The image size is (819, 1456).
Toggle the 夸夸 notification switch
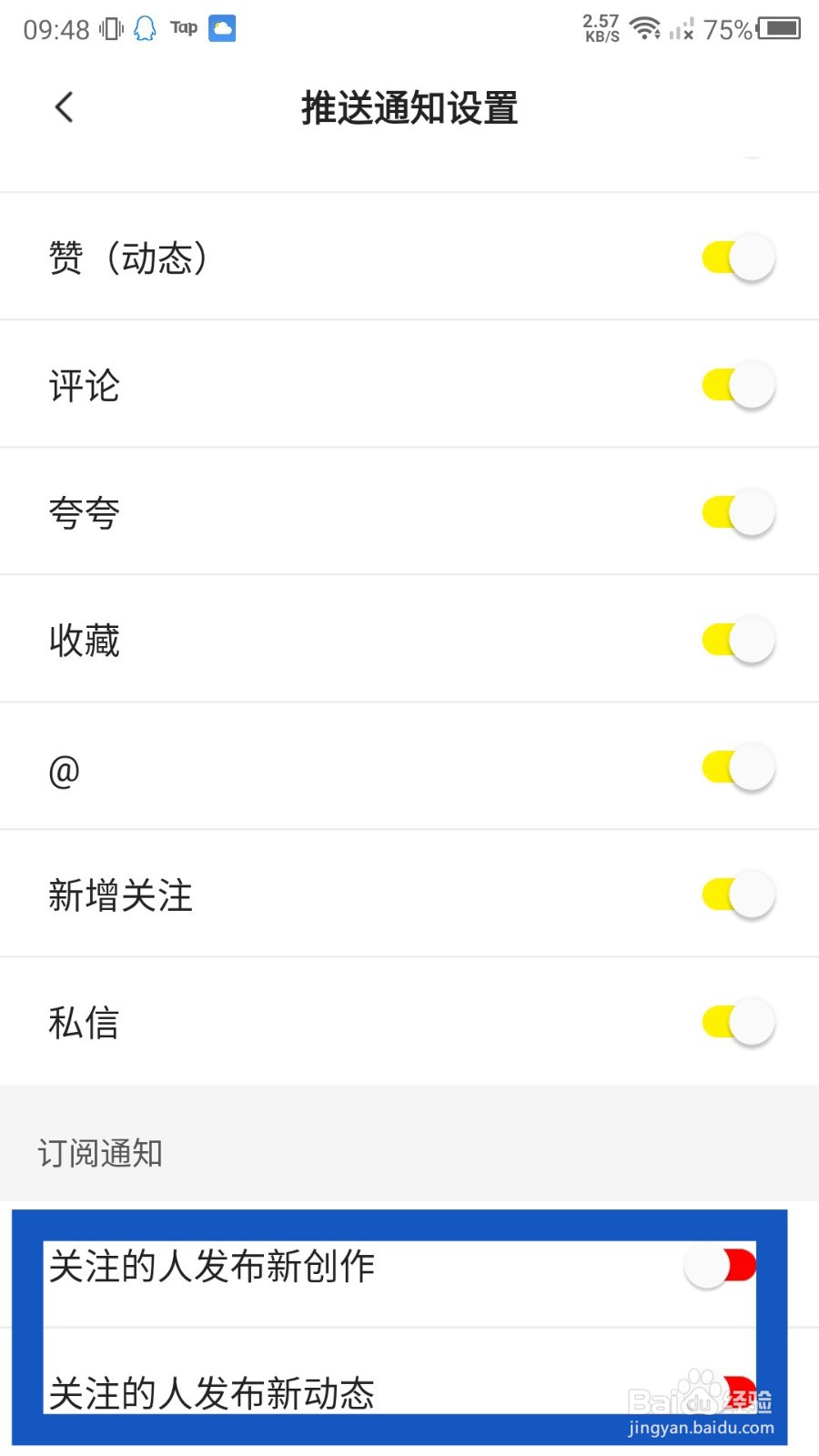pyautogui.click(x=738, y=512)
